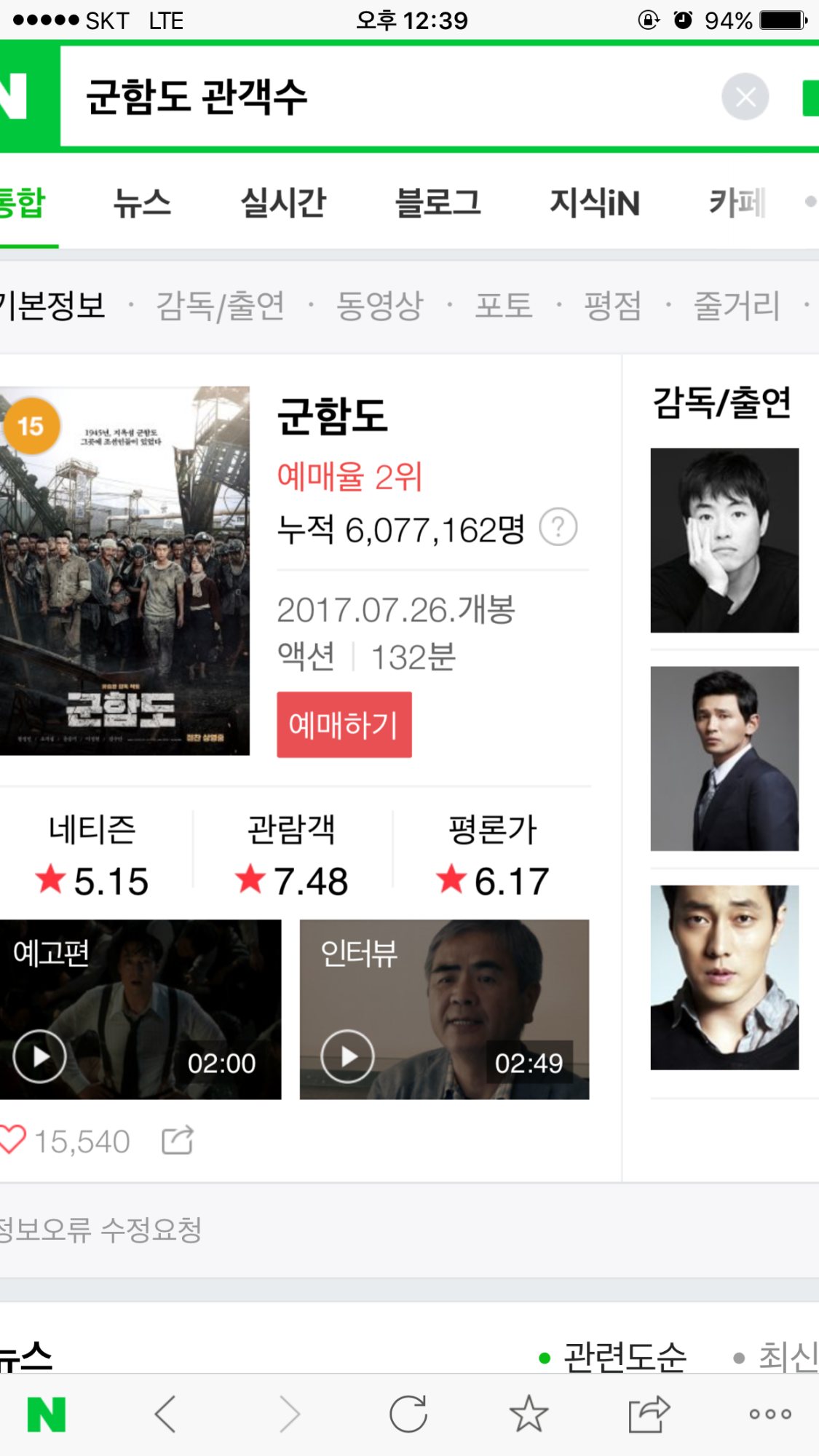Switch to the 뉴스 tab
Image resolution: width=819 pixels, height=1456 pixels.
pyautogui.click(x=143, y=203)
